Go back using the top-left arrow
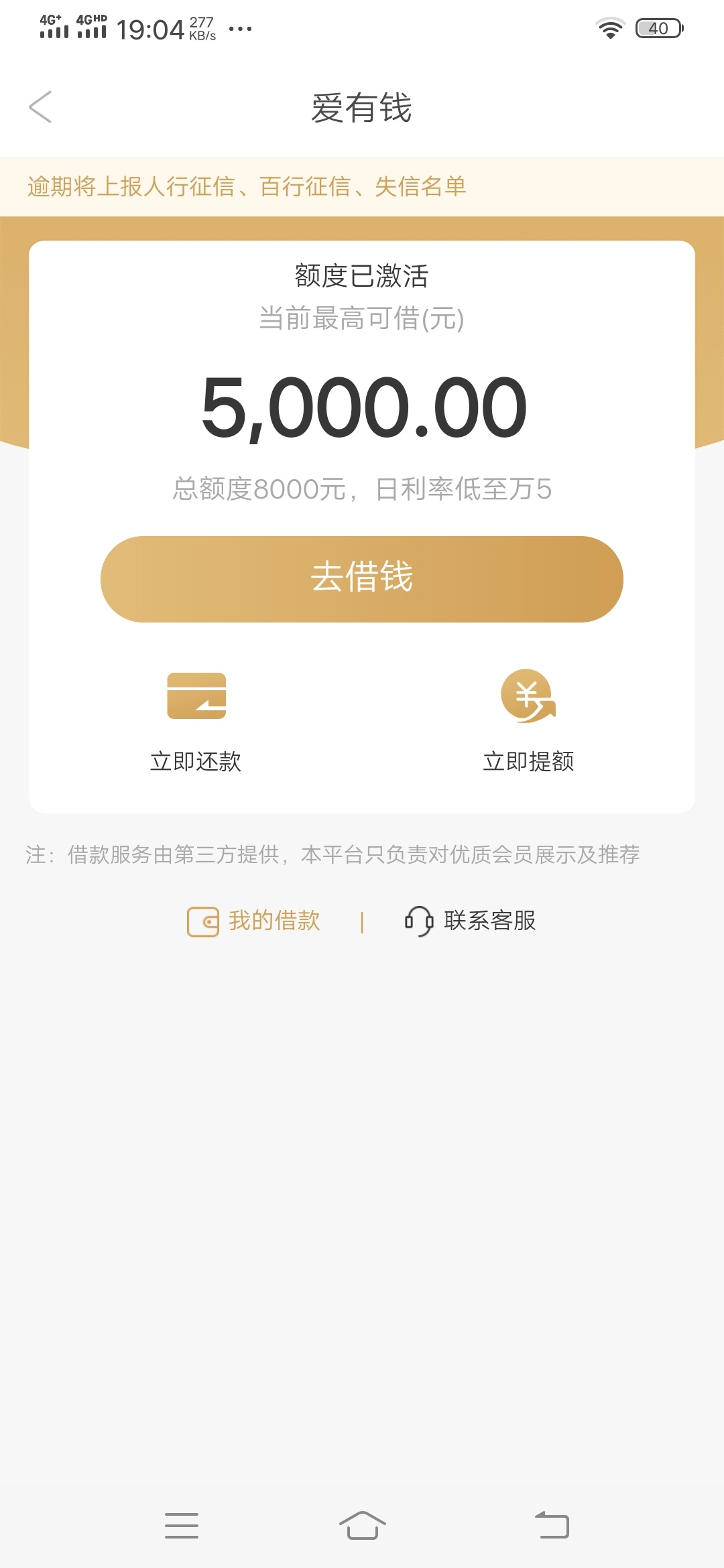 [x=40, y=107]
